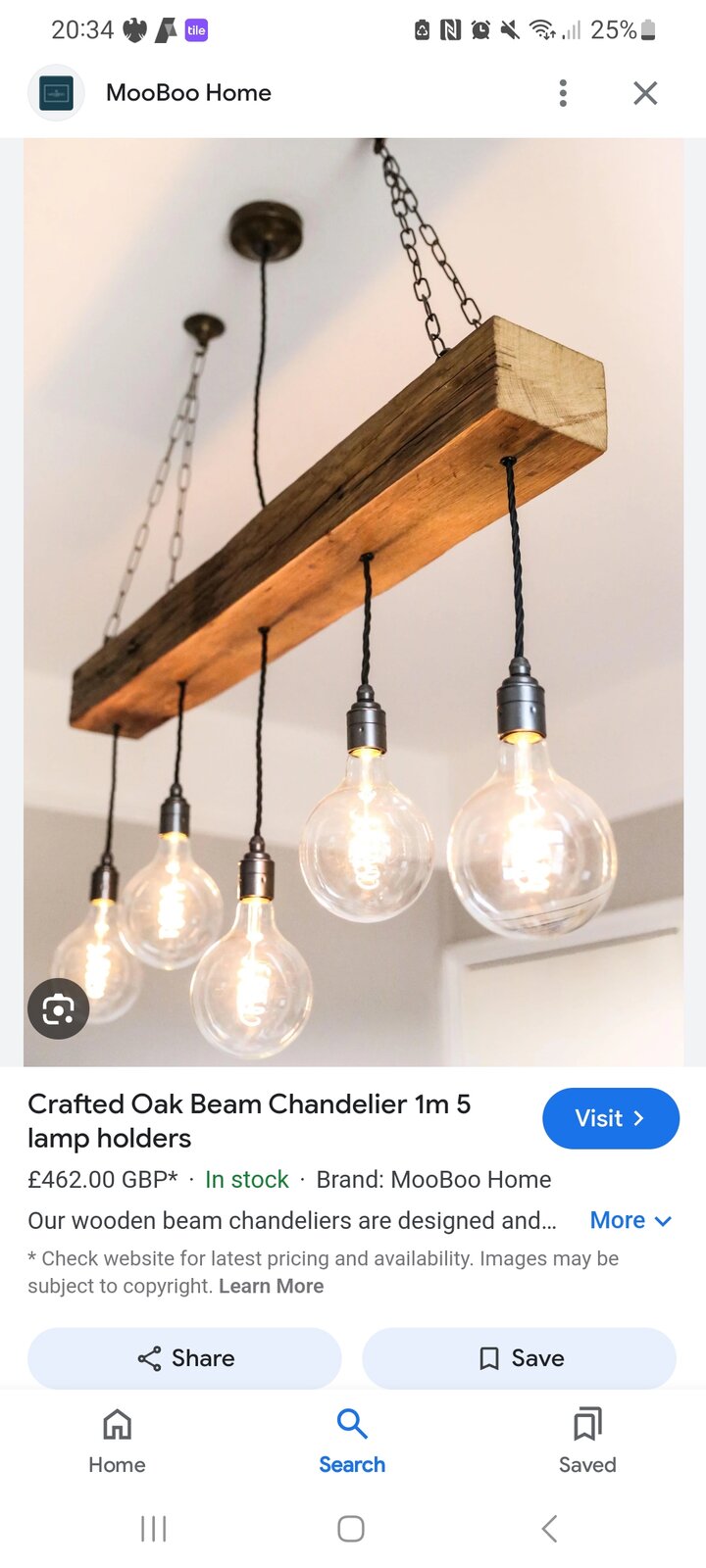Open the Saved tab
Image resolution: width=706 pixels, height=1568 pixels.
click(587, 1441)
